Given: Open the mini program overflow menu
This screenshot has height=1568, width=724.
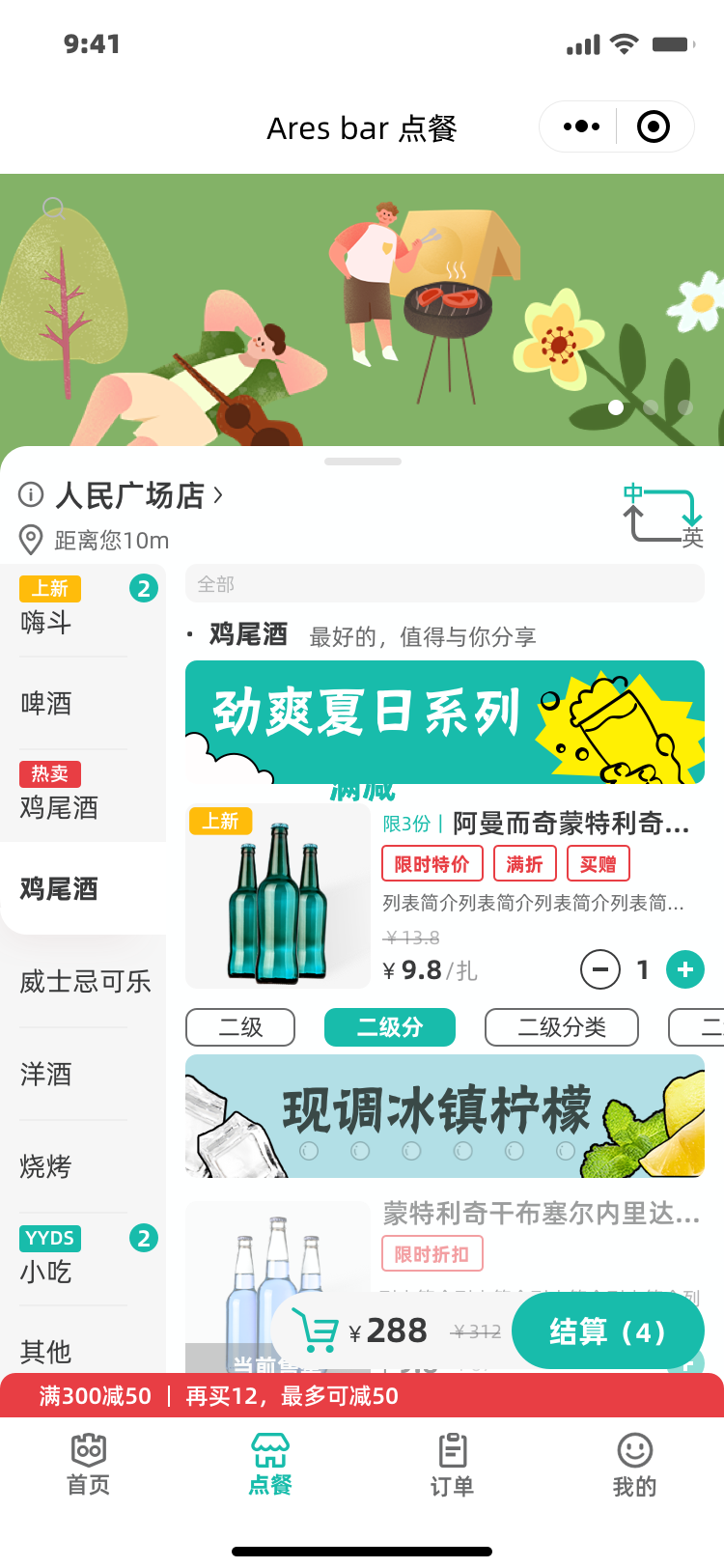Looking at the screenshot, I should point(581,126).
